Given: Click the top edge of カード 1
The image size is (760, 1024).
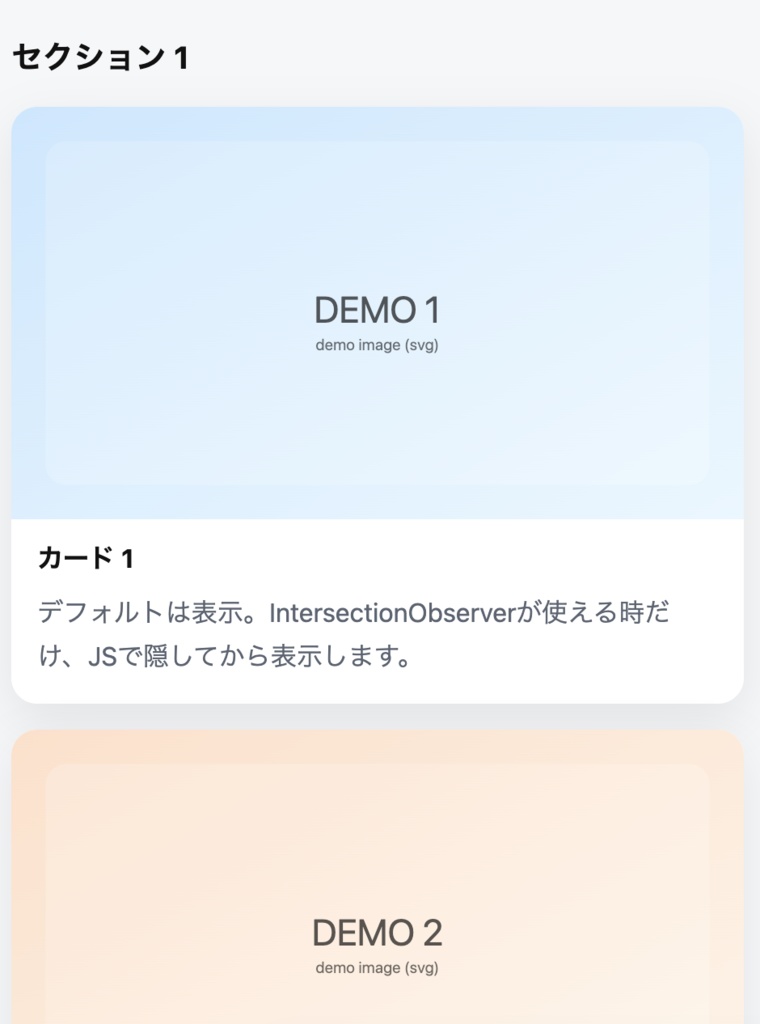Looking at the screenshot, I should pyautogui.click(x=377, y=110).
